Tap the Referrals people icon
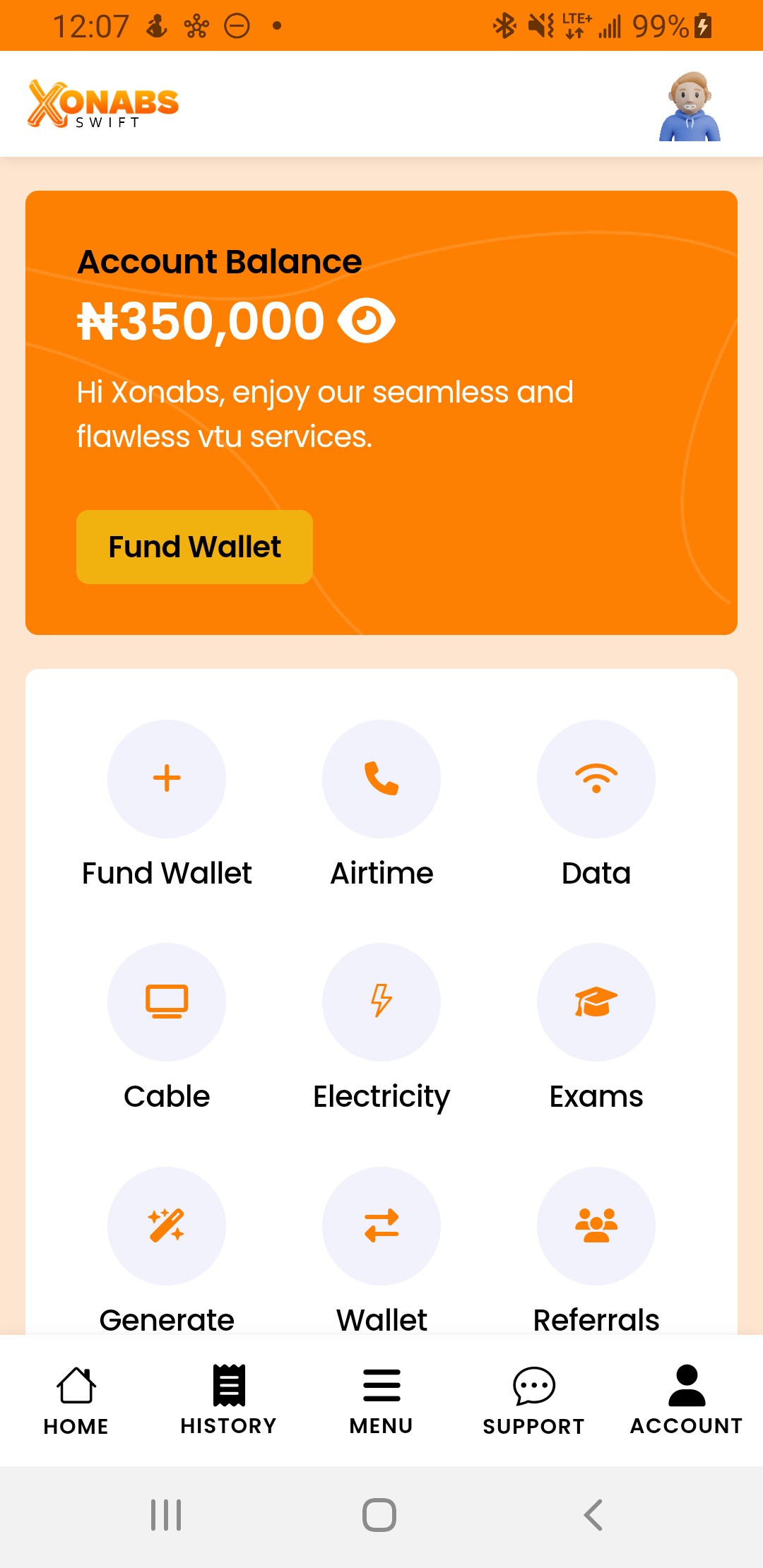Image resolution: width=763 pixels, height=1568 pixels. tap(596, 1226)
